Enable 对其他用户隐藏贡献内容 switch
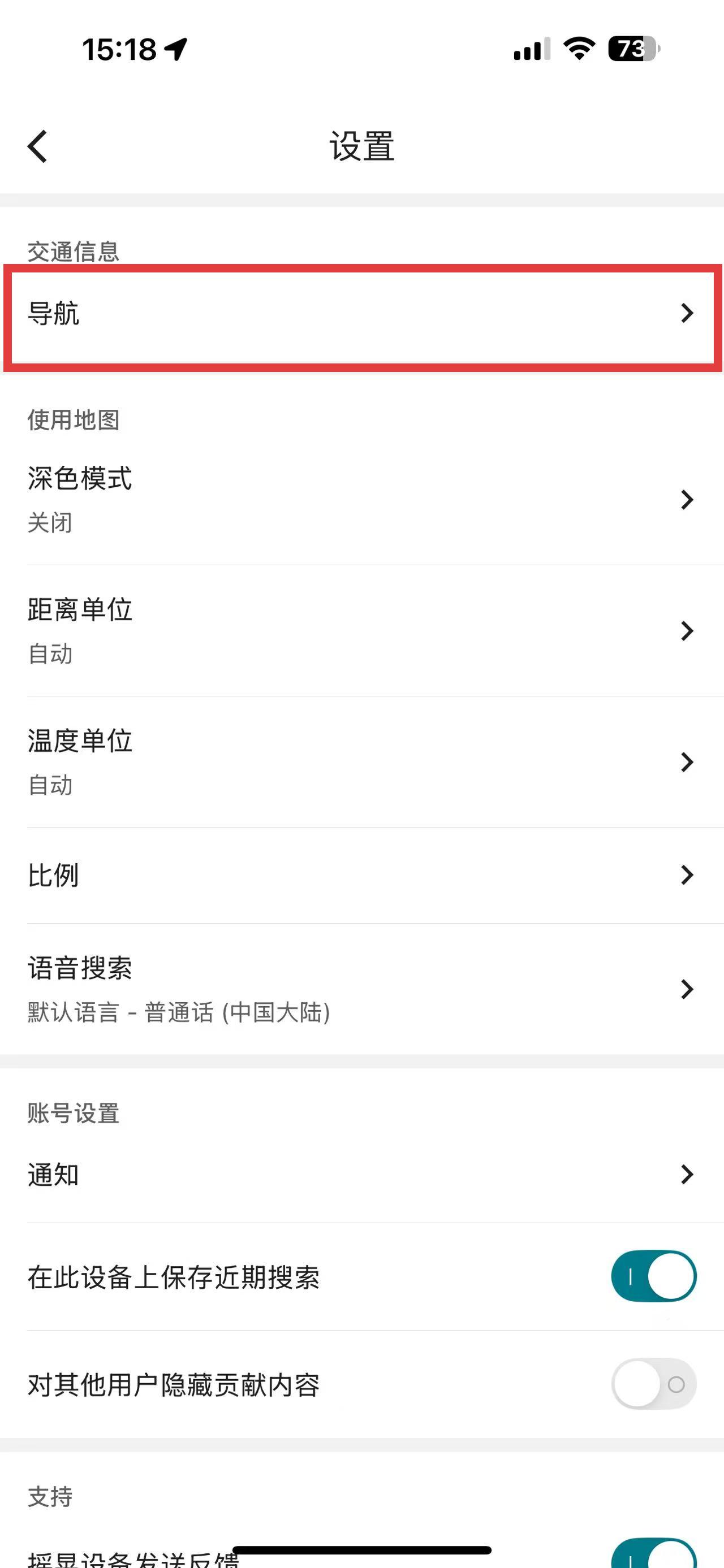 coord(653,1384)
